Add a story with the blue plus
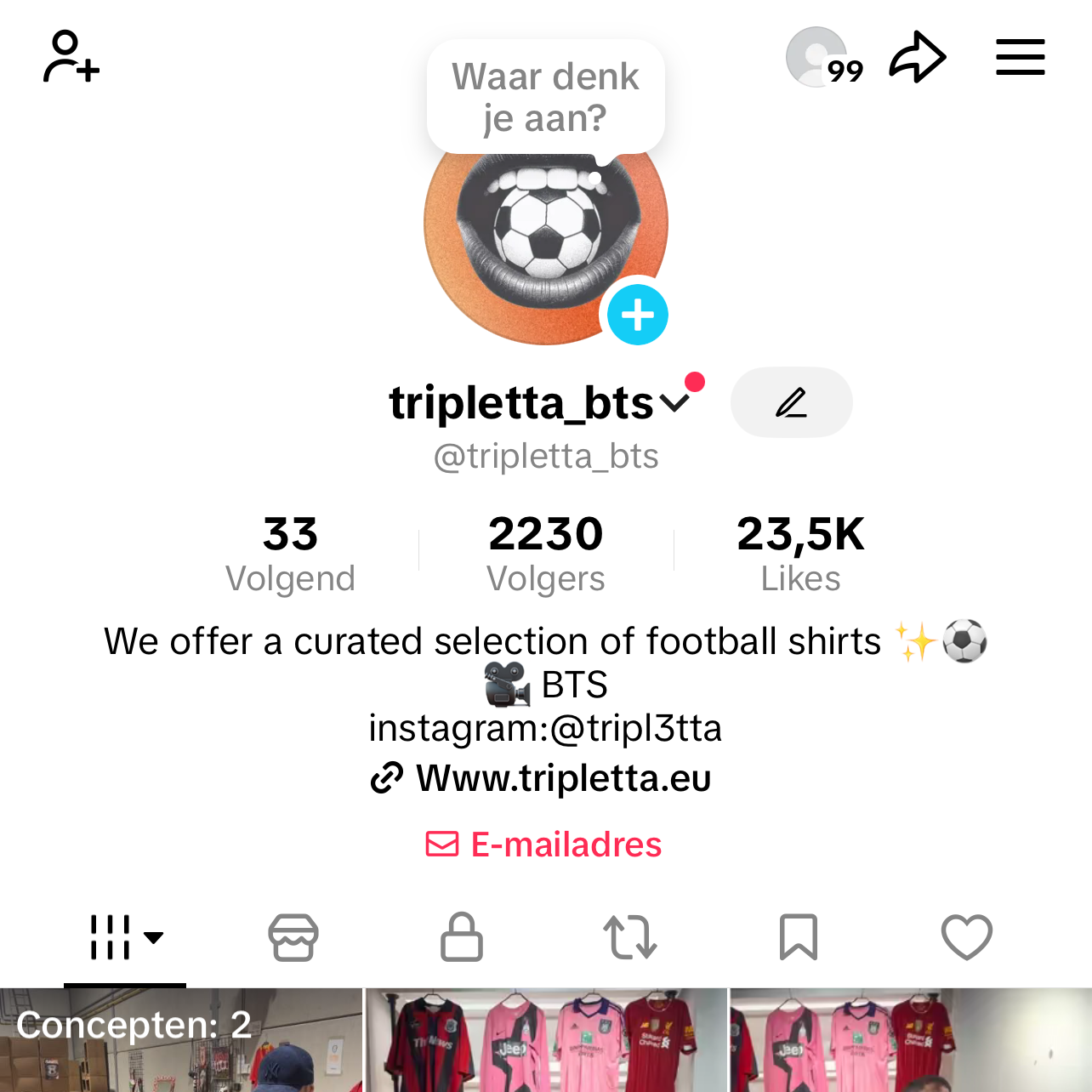Screen dimensions: 1092x1092 pos(638,315)
